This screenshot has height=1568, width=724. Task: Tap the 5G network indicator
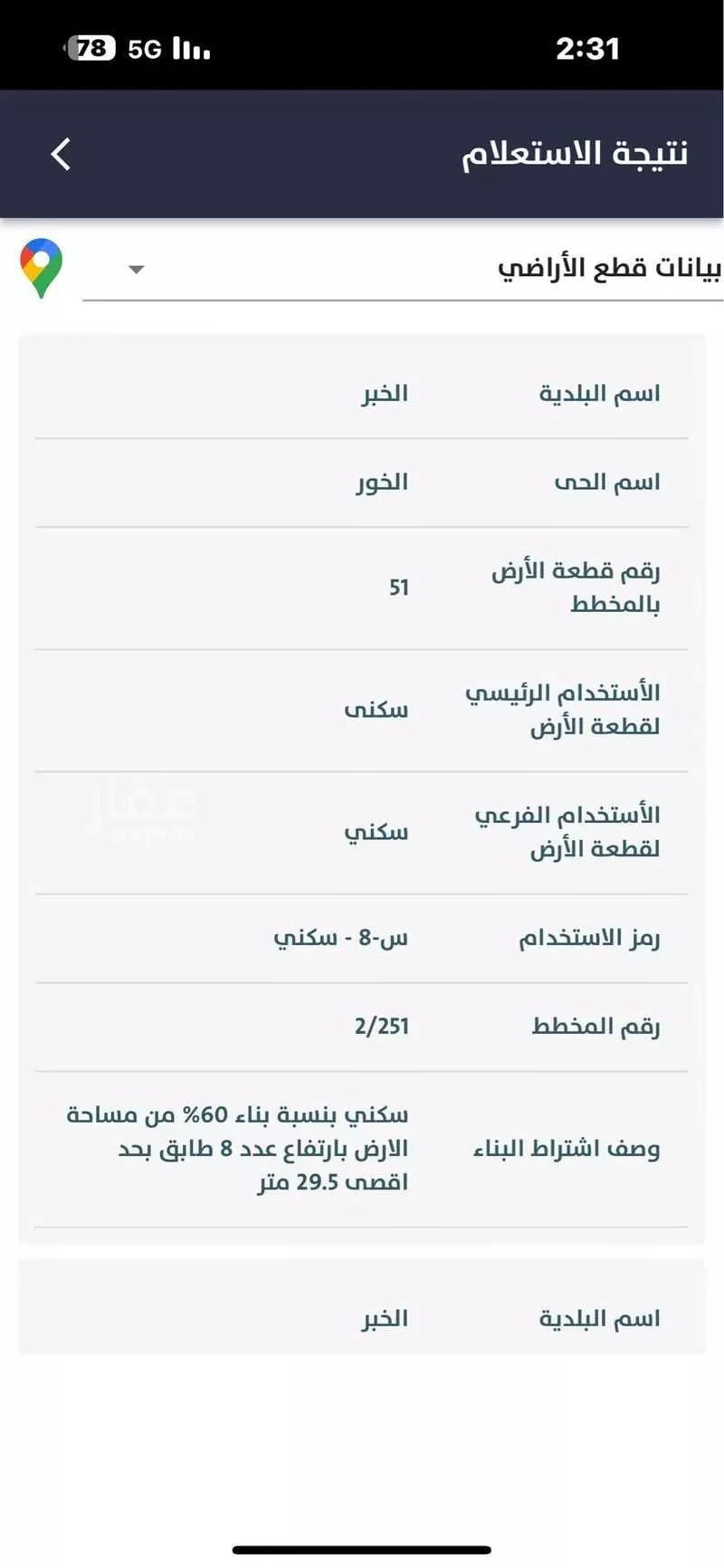point(143,48)
